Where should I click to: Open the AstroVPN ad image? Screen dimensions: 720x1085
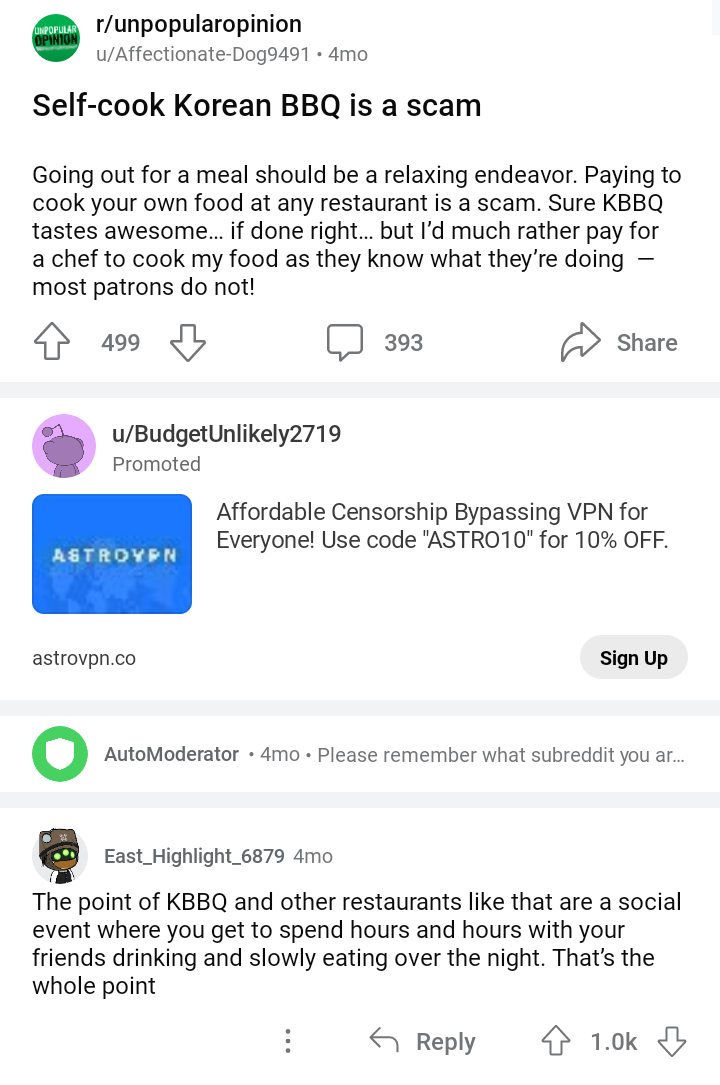(112, 553)
